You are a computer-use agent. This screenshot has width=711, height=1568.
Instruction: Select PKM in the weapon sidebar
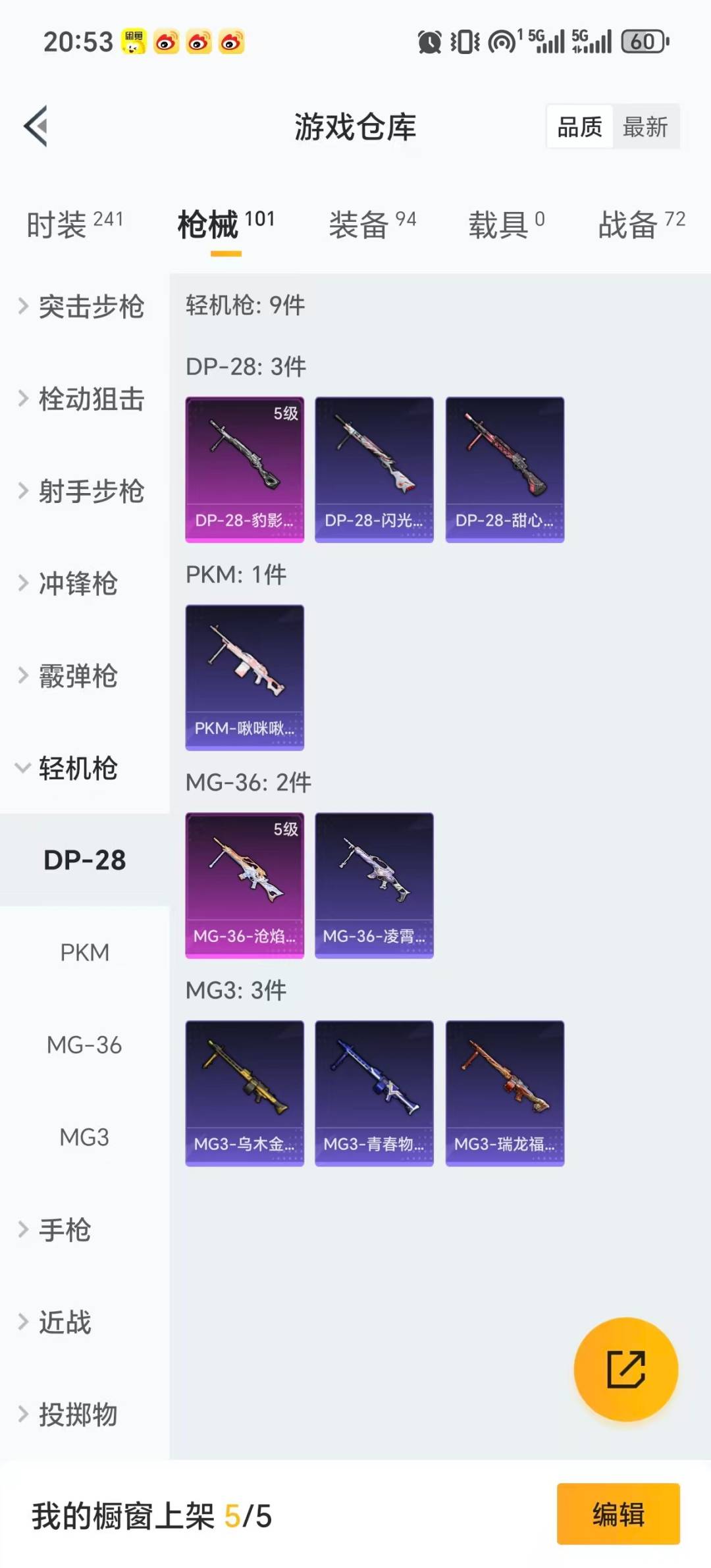86,953
